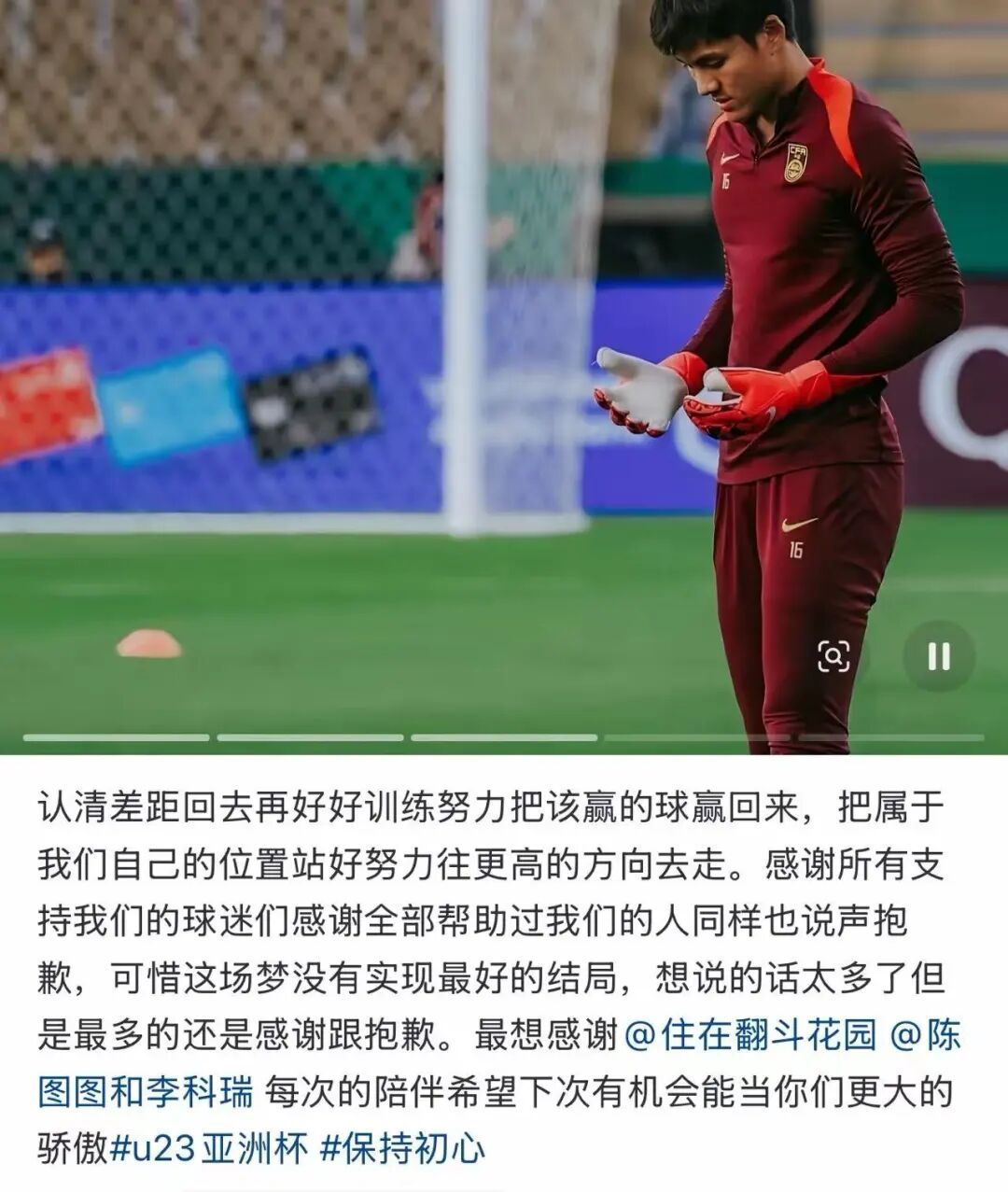
Task: Tap the goalkeeper photo to view fullscreen
Action: (504, 373)
